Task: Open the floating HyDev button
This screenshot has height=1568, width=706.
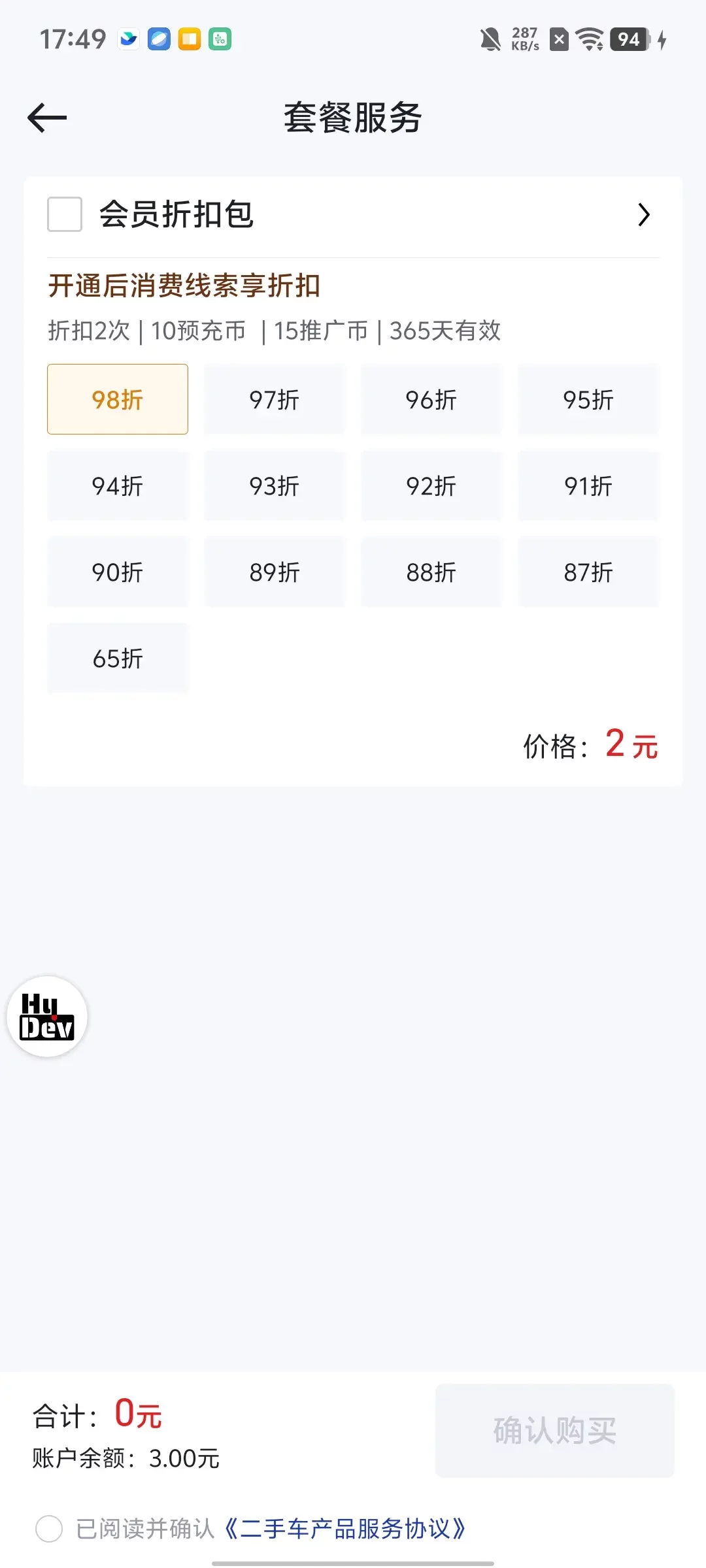Action: (x=47, y=1017)
